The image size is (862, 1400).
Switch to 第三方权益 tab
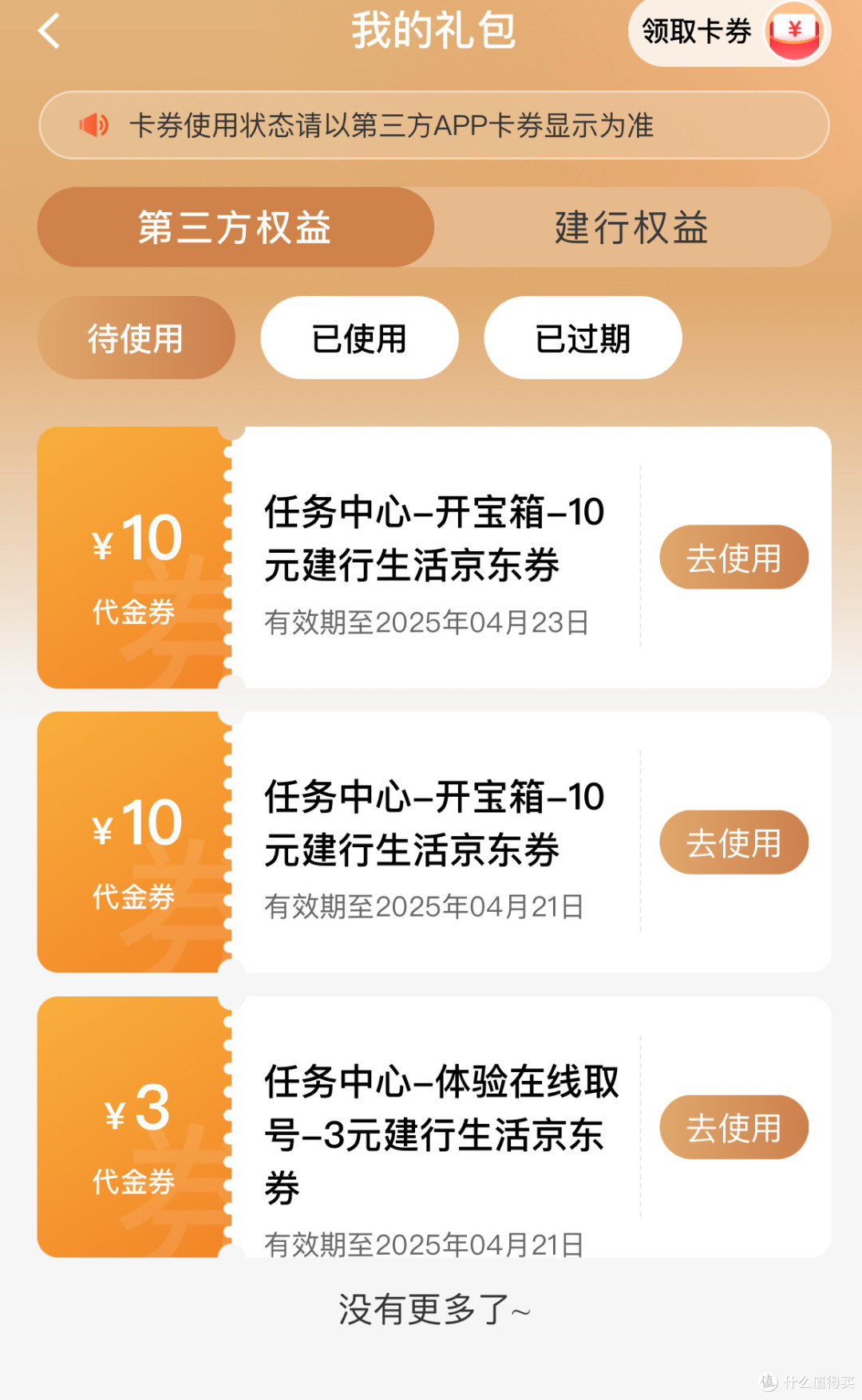coord(235,227)
